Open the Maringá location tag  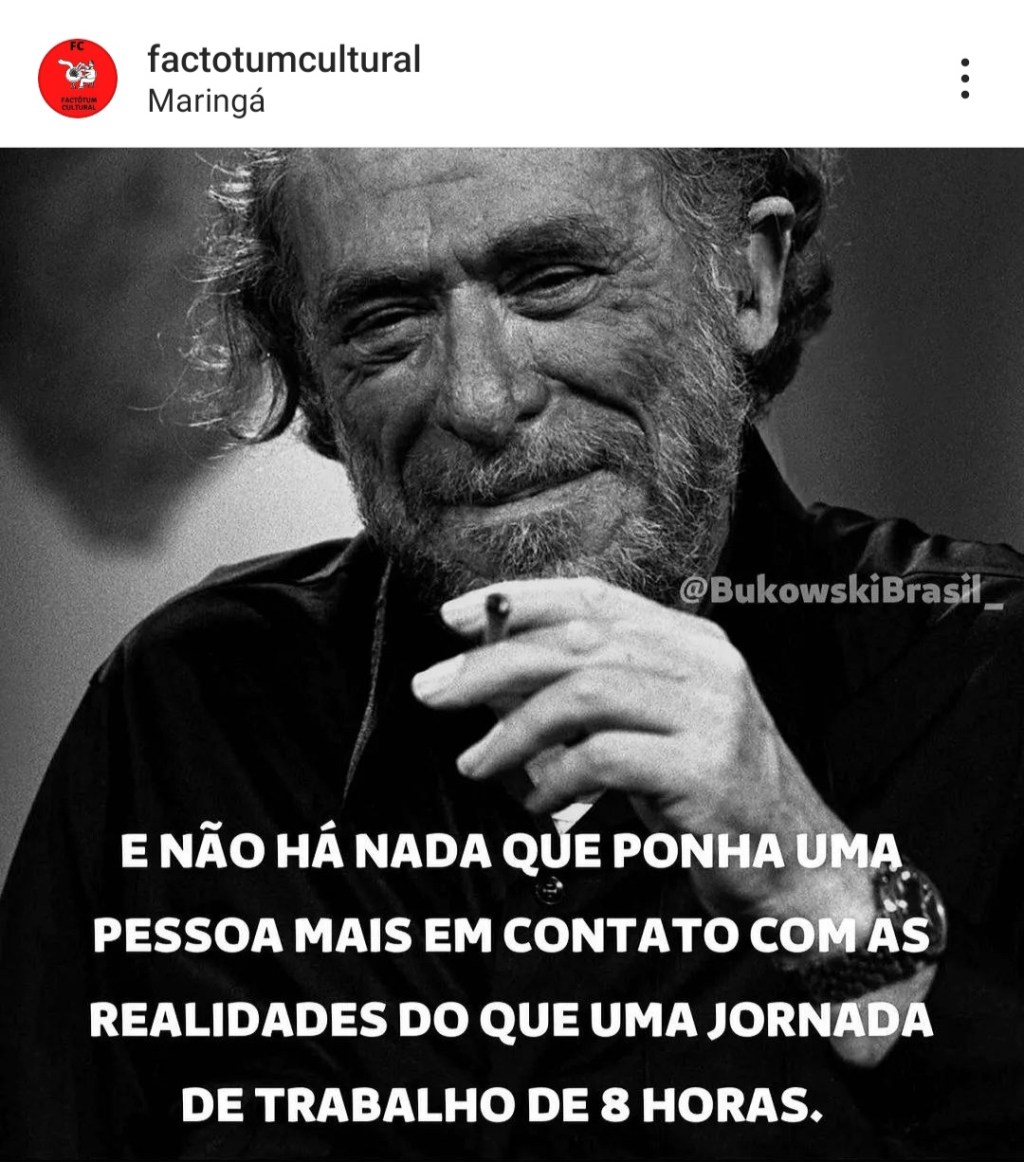click(206, 102)
